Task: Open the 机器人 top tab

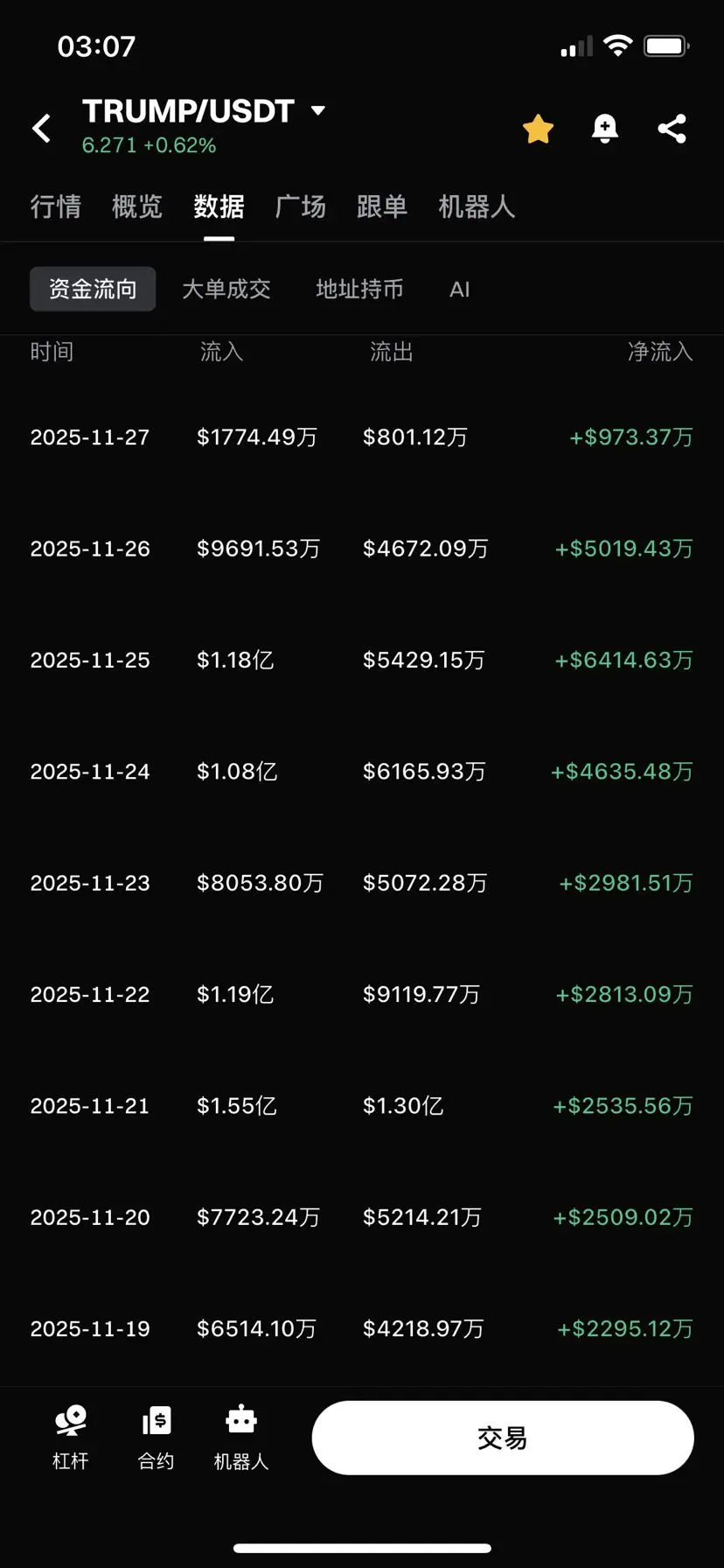Action: tap(477, 206)
